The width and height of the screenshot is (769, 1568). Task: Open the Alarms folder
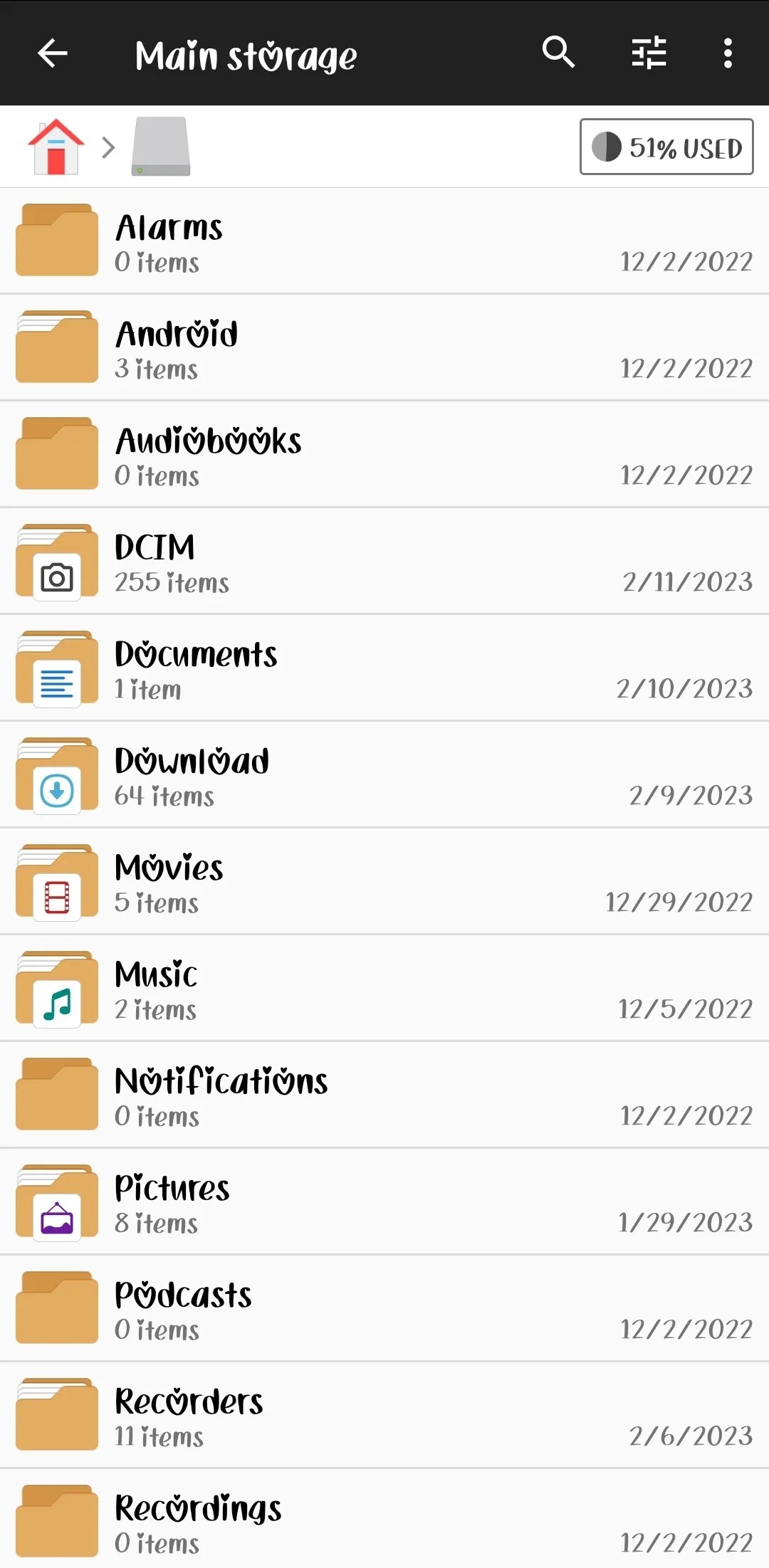pos(384,241)
